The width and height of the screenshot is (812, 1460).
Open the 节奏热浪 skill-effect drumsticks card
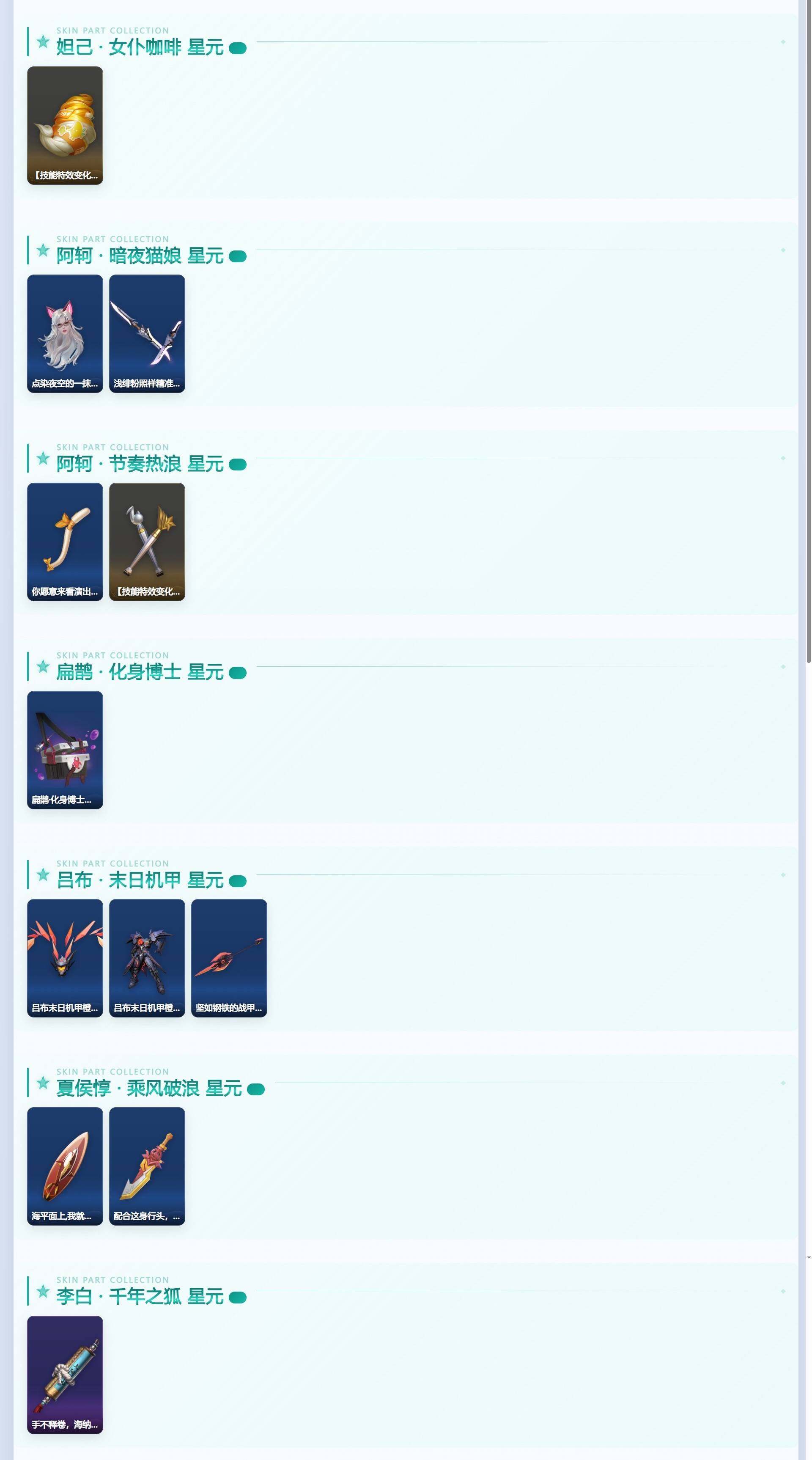(147, 541)
